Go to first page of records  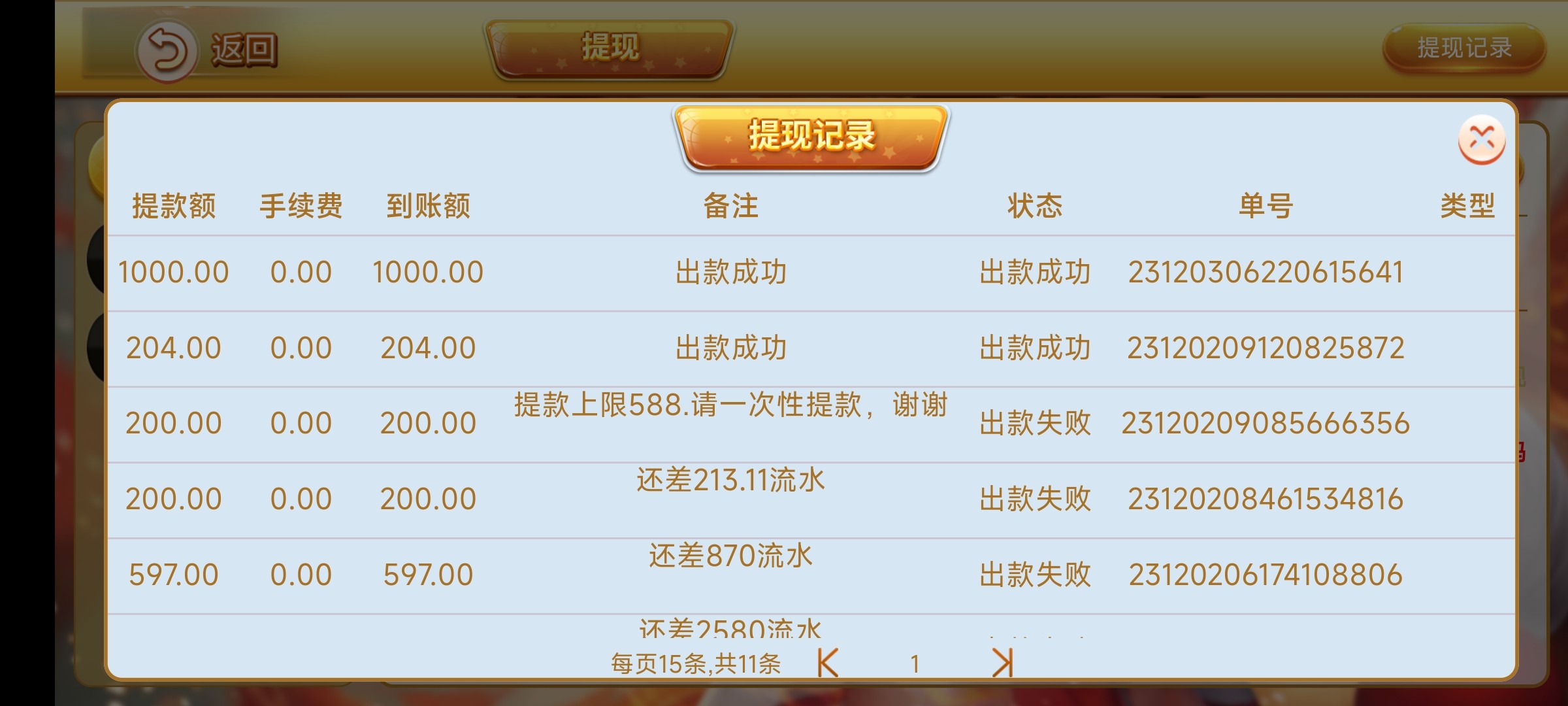pos(828,663)
